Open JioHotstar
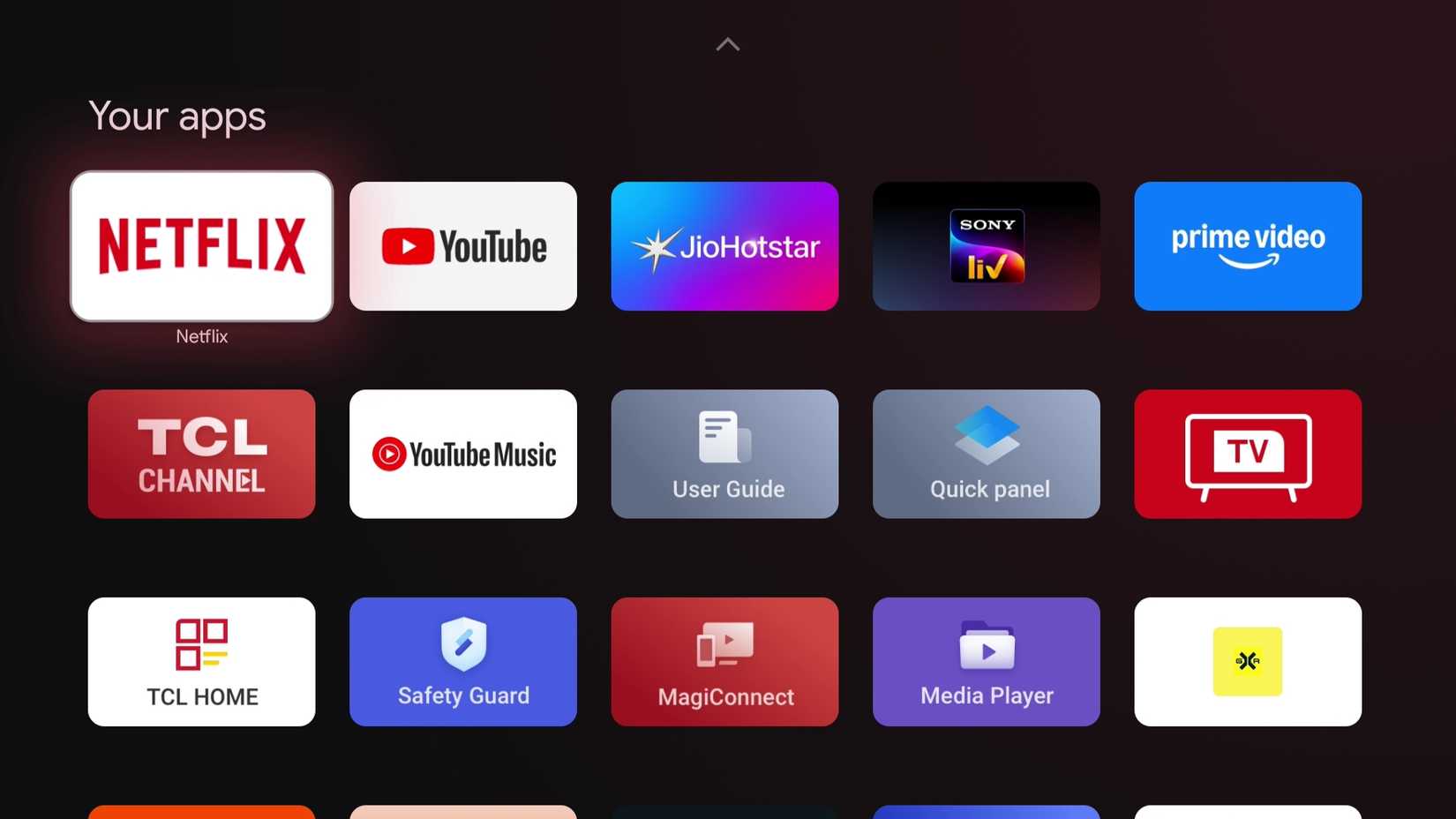 tap(724, 246)
